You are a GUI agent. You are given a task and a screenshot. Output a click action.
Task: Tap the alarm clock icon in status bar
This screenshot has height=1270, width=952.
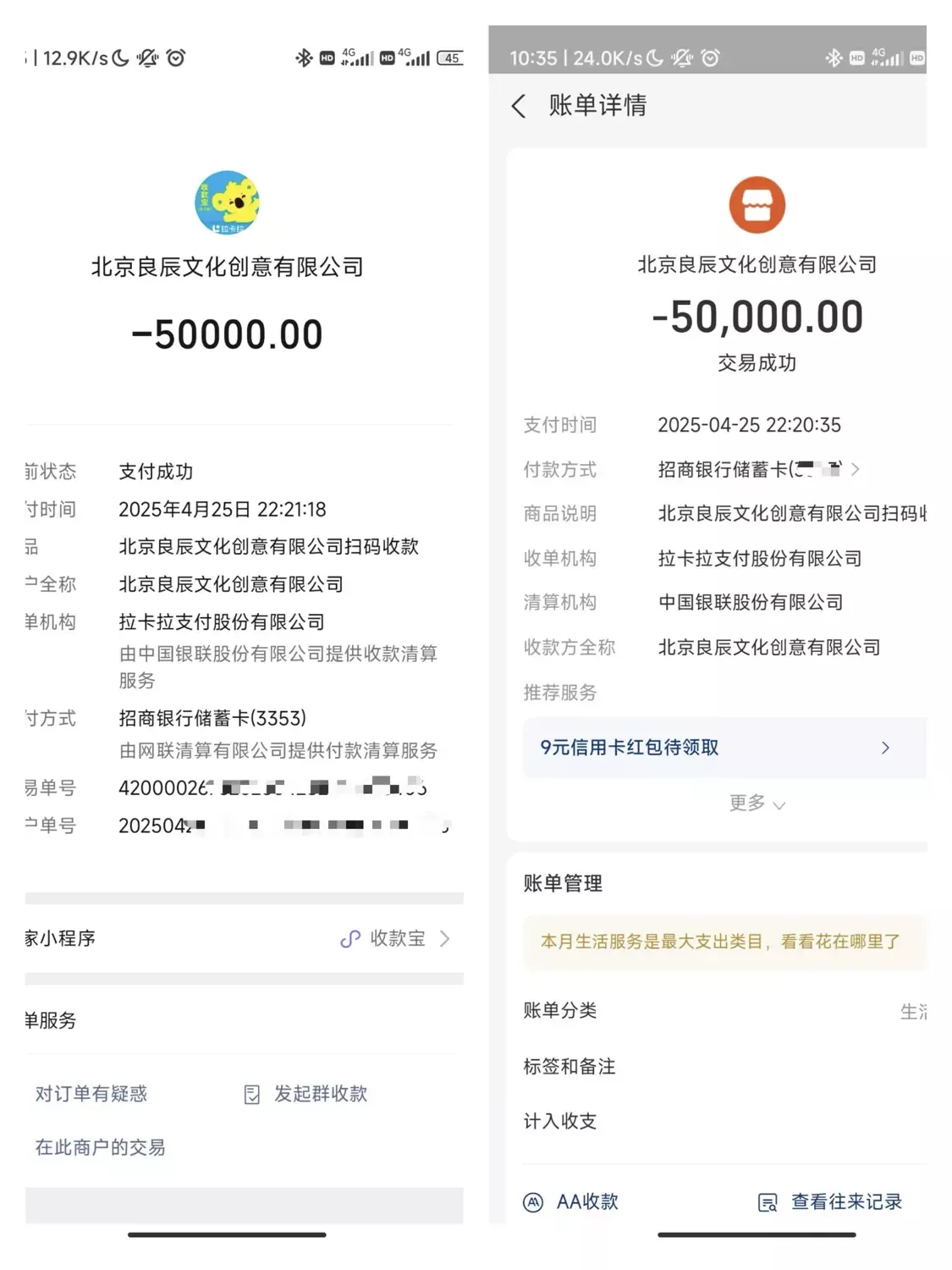(x=176, y=59)
